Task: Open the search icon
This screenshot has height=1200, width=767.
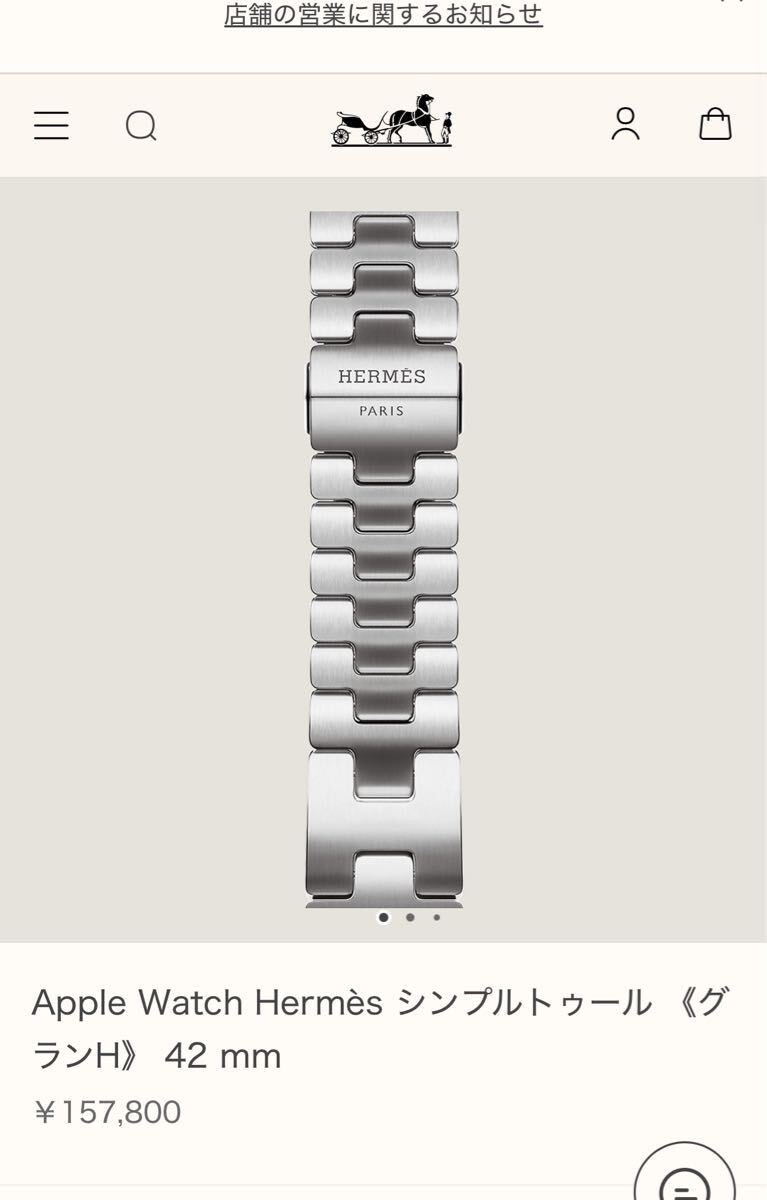Action: click(x=141, y=126)
